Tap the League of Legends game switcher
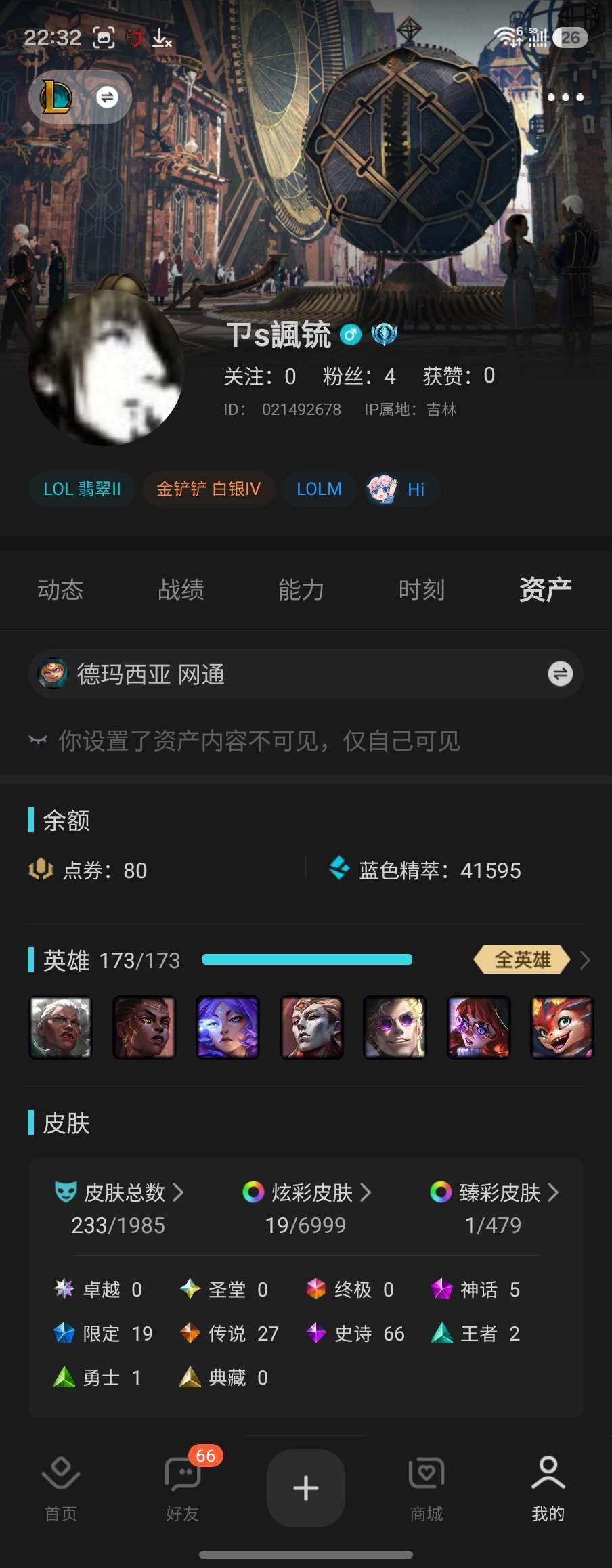The width and height of the screenshot is (612, 1568). [x=80, y=97]
